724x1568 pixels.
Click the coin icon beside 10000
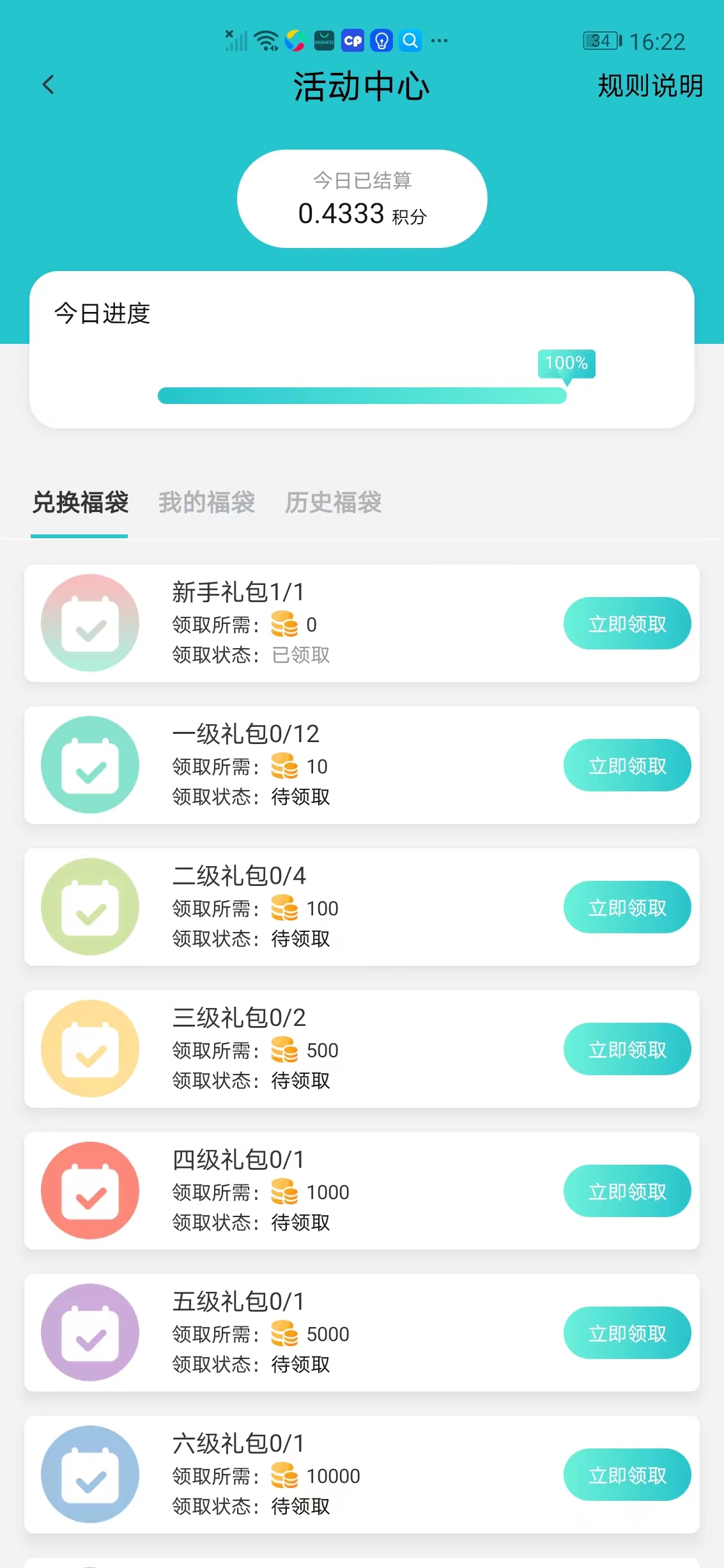284,1476
